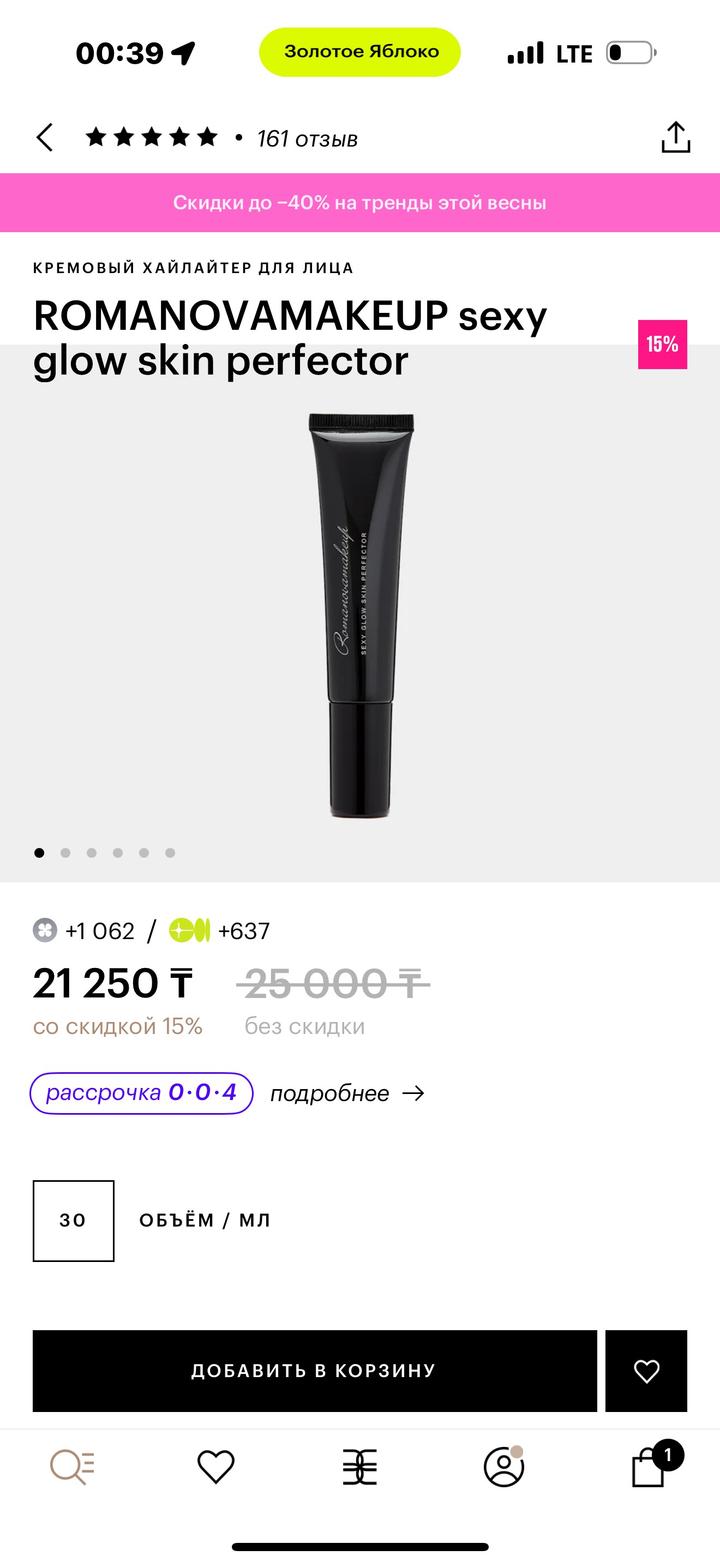Open the shopping bag tab
720x1564 pixels.
tap(648, 1467)
